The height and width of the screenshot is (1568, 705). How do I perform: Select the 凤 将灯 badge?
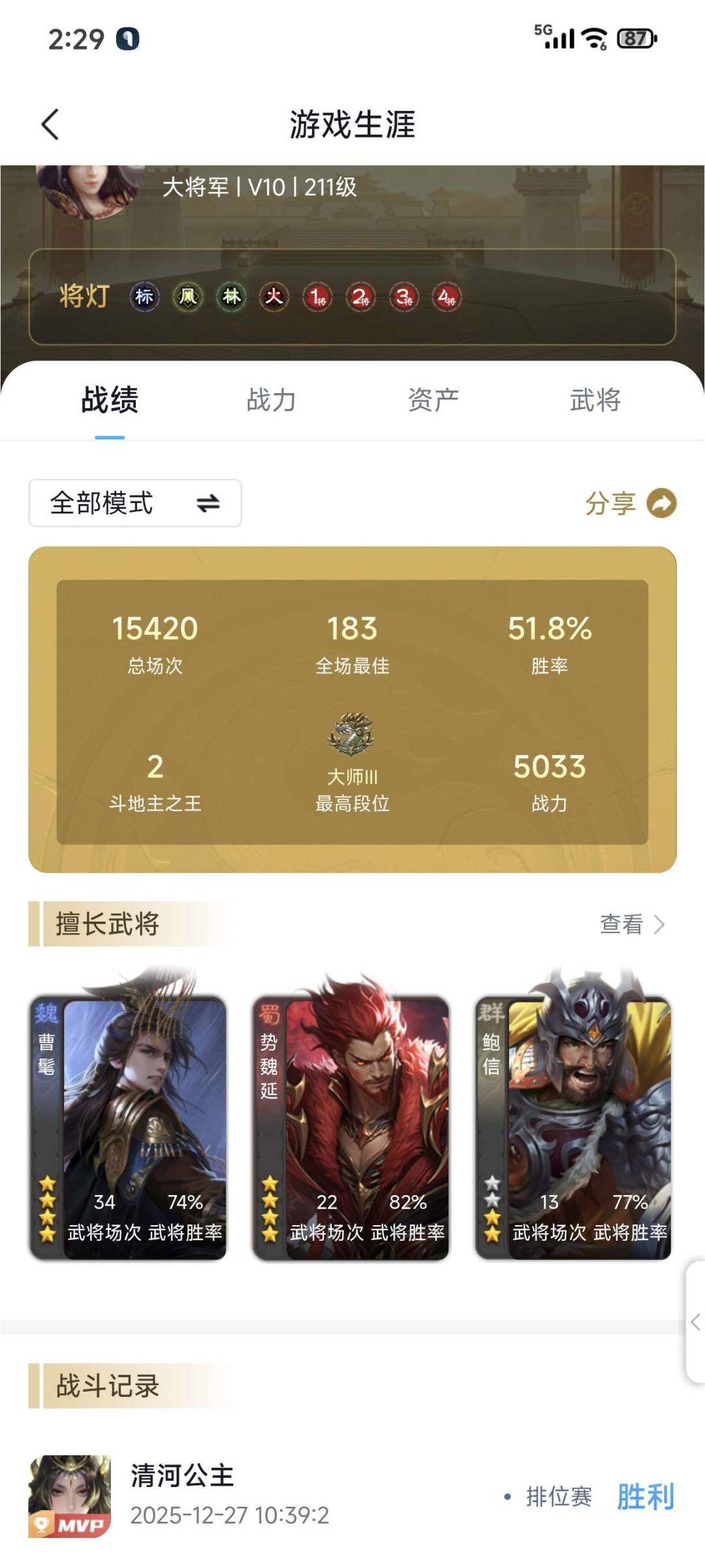188,297
